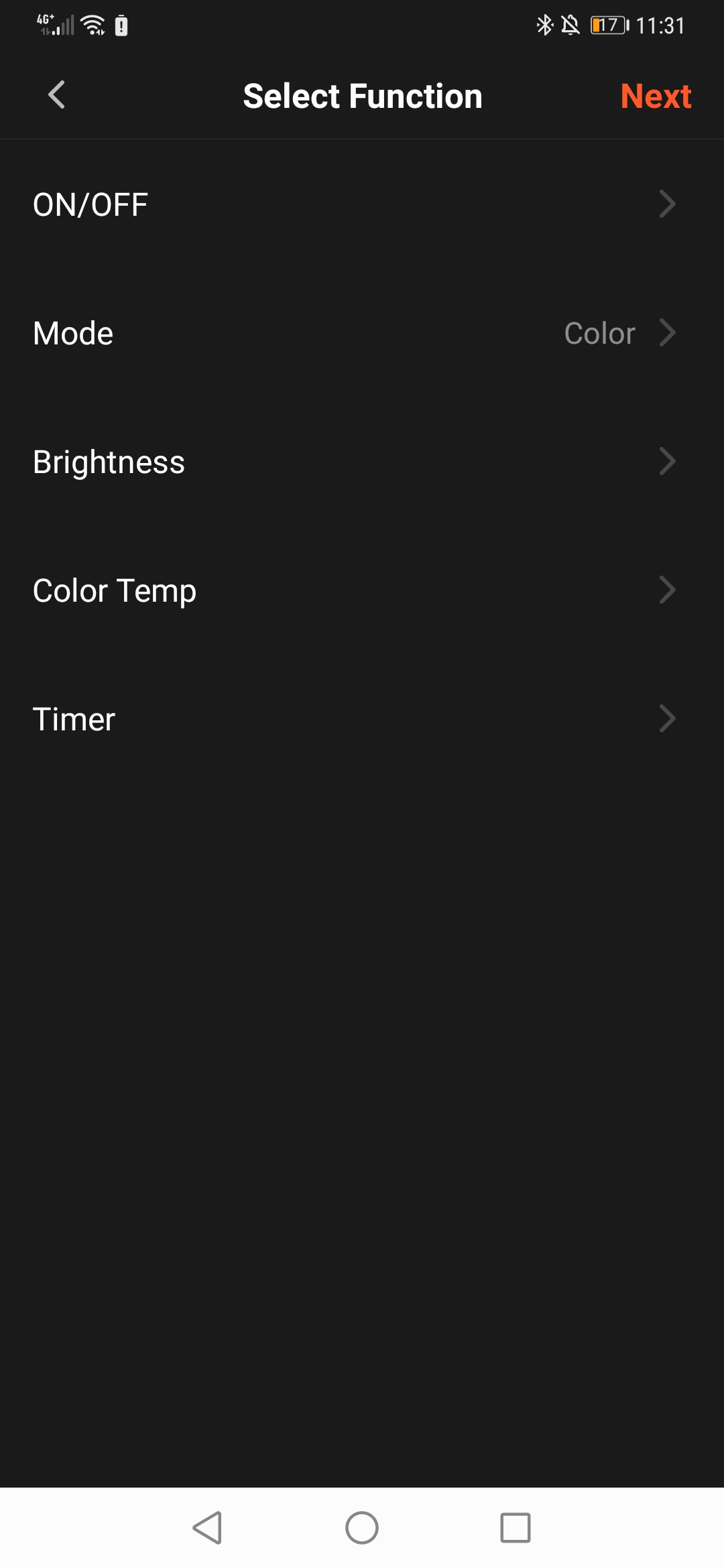
Task: Go back from Select Function screen
Action: click(x=57, y=95)
